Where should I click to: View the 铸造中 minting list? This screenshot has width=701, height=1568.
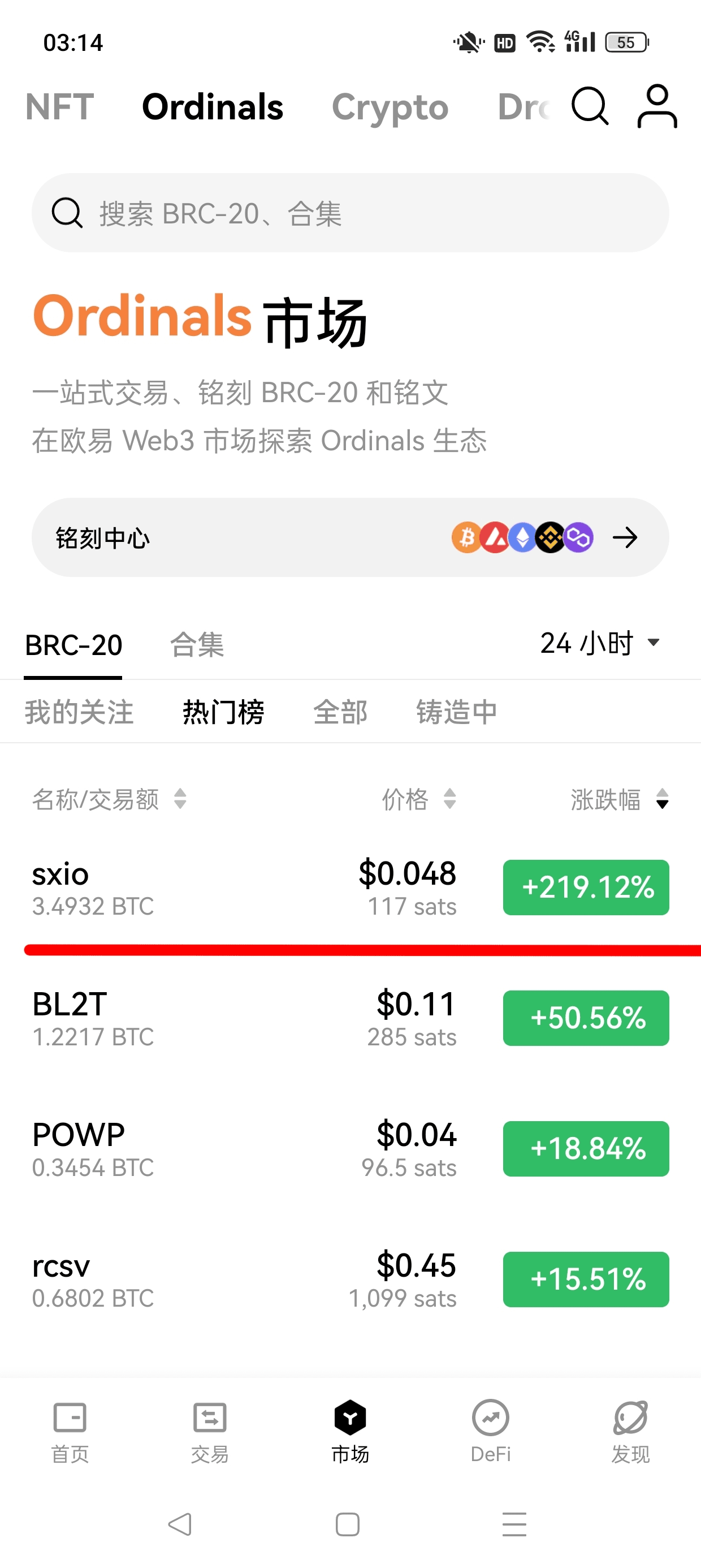456,712
